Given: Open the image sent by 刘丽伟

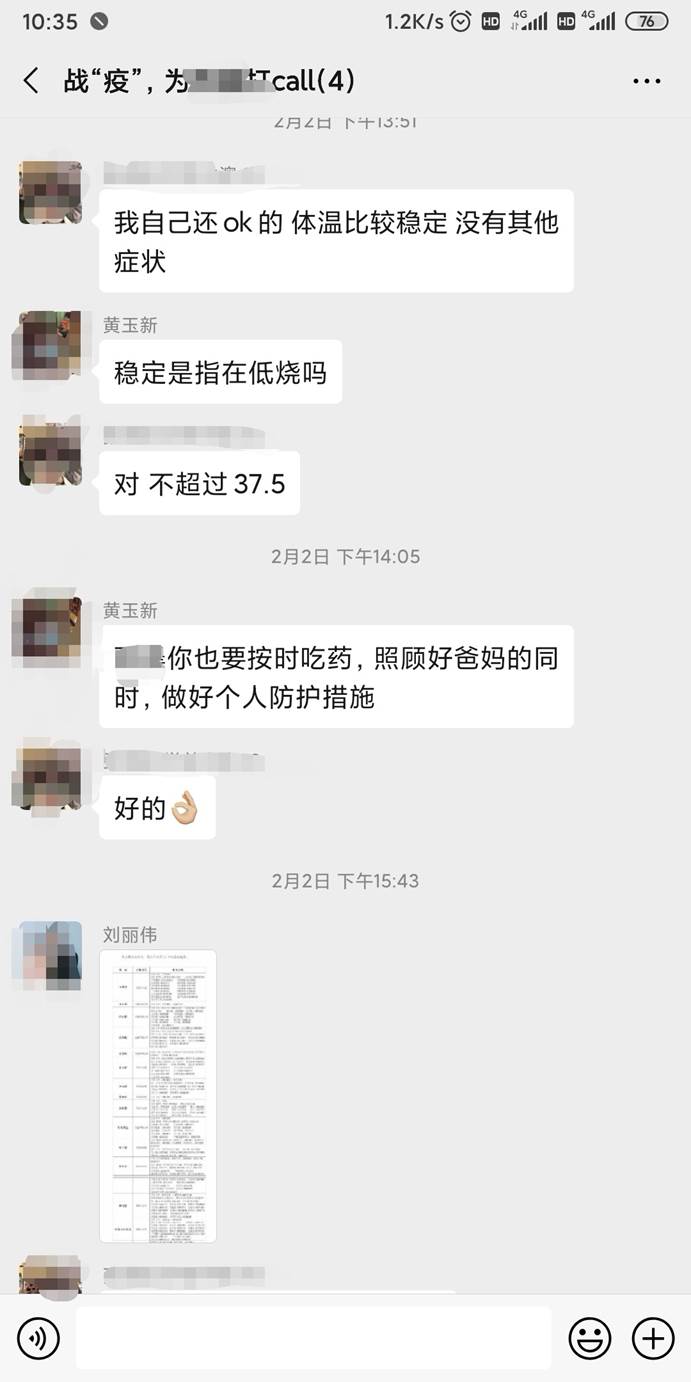Looking at the screenshot, I should 158,1096.
